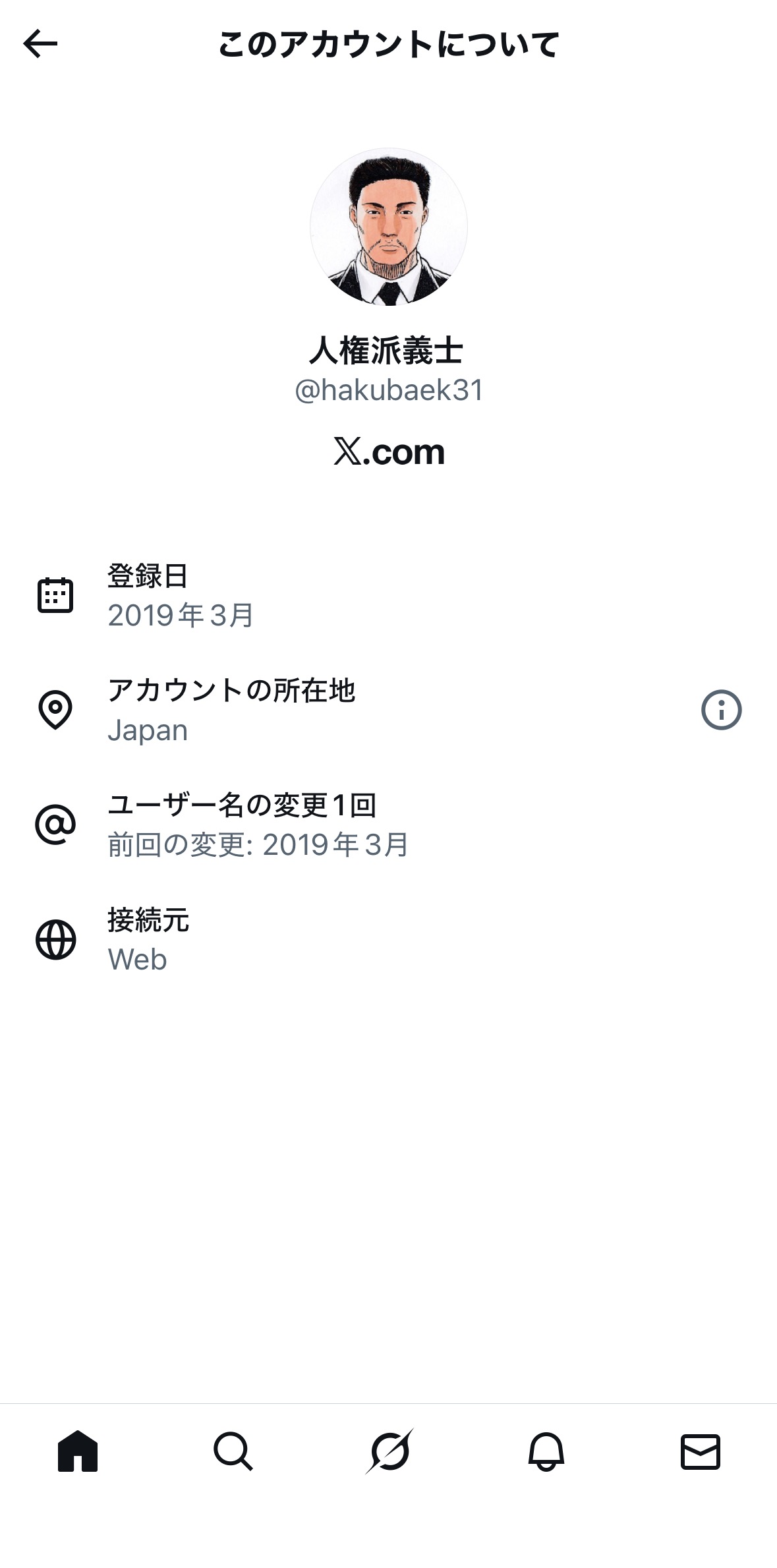Switch to the Home tab
Viewport: 777px width, 1568px height.
coord(78,1451)
